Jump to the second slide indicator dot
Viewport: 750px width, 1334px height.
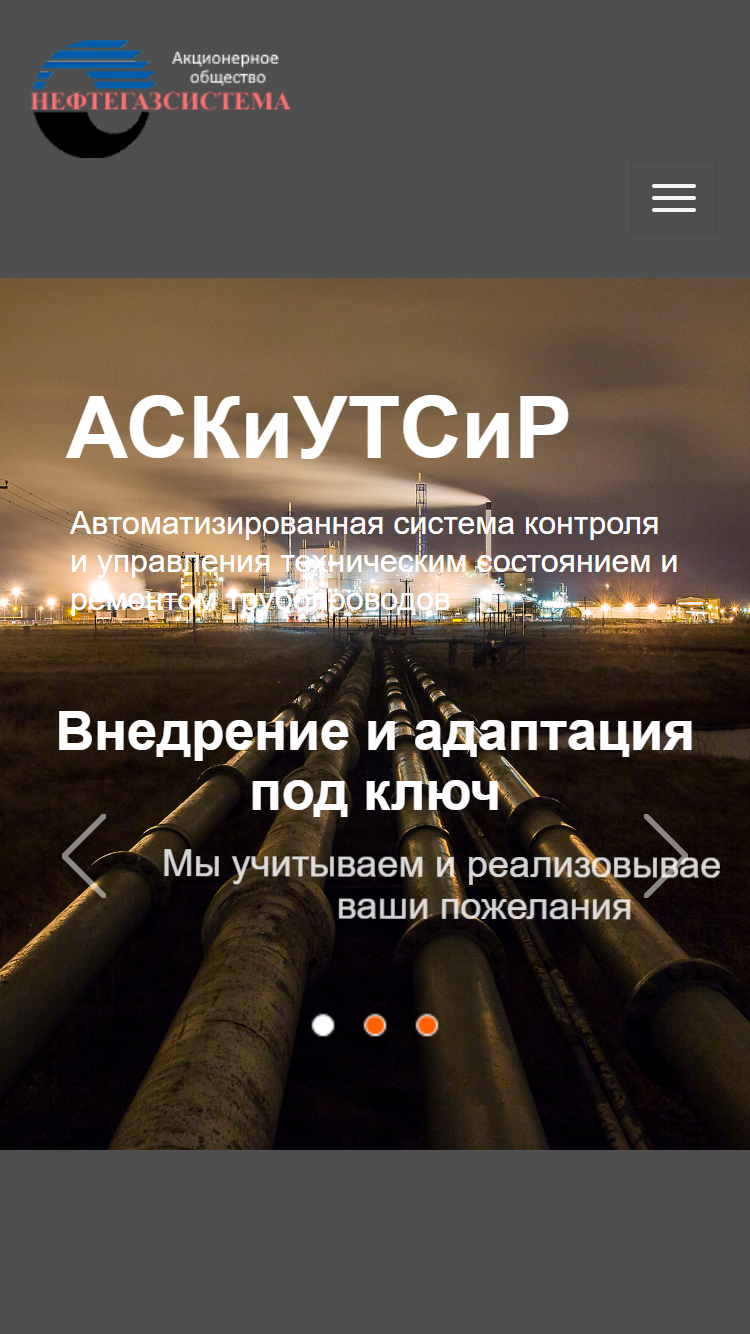pos(375,1025)
